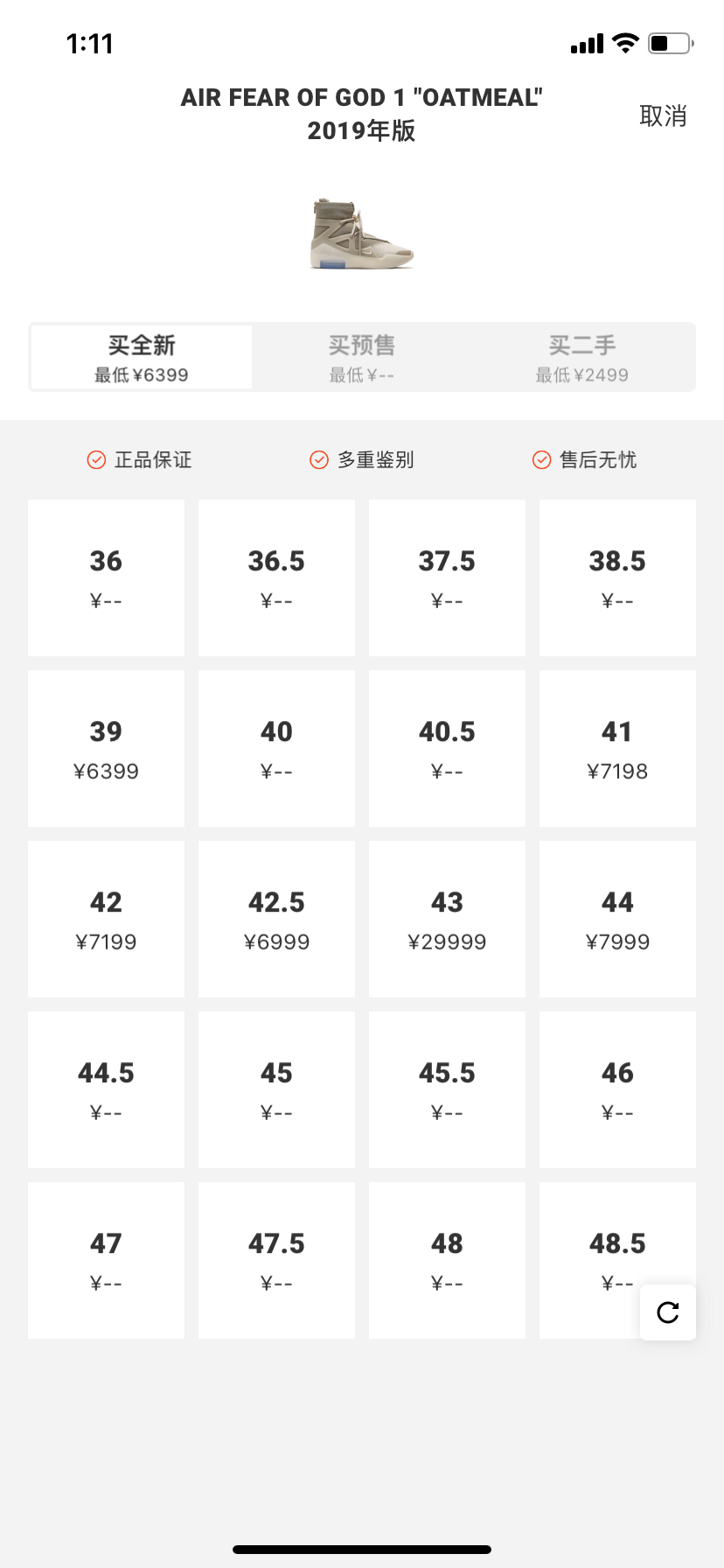The width and height of the screenshot is (724, 1568).
Task: Tap the size 40 tile
Action: [x=276, y=748]
